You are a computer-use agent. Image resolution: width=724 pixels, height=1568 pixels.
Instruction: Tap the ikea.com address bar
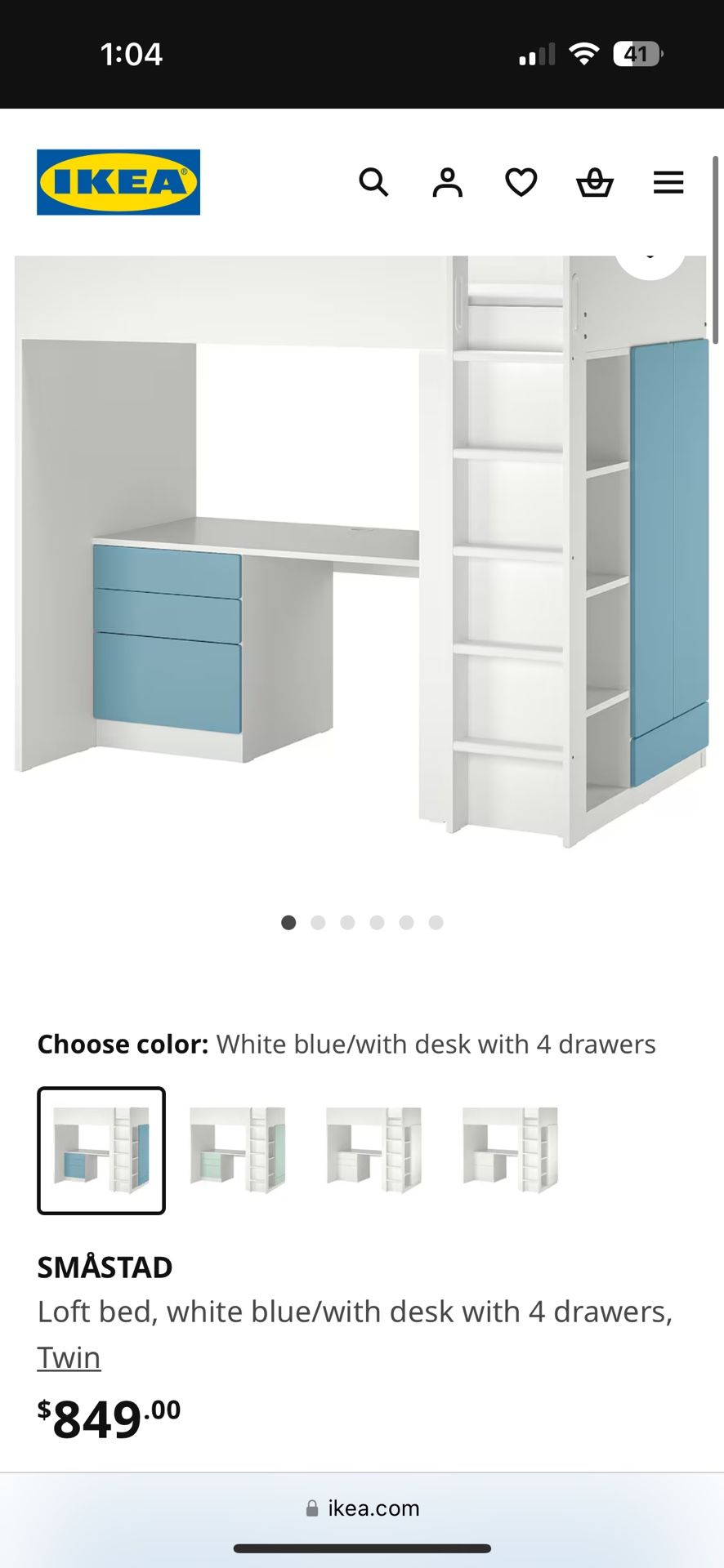[x=362, y=1508]
